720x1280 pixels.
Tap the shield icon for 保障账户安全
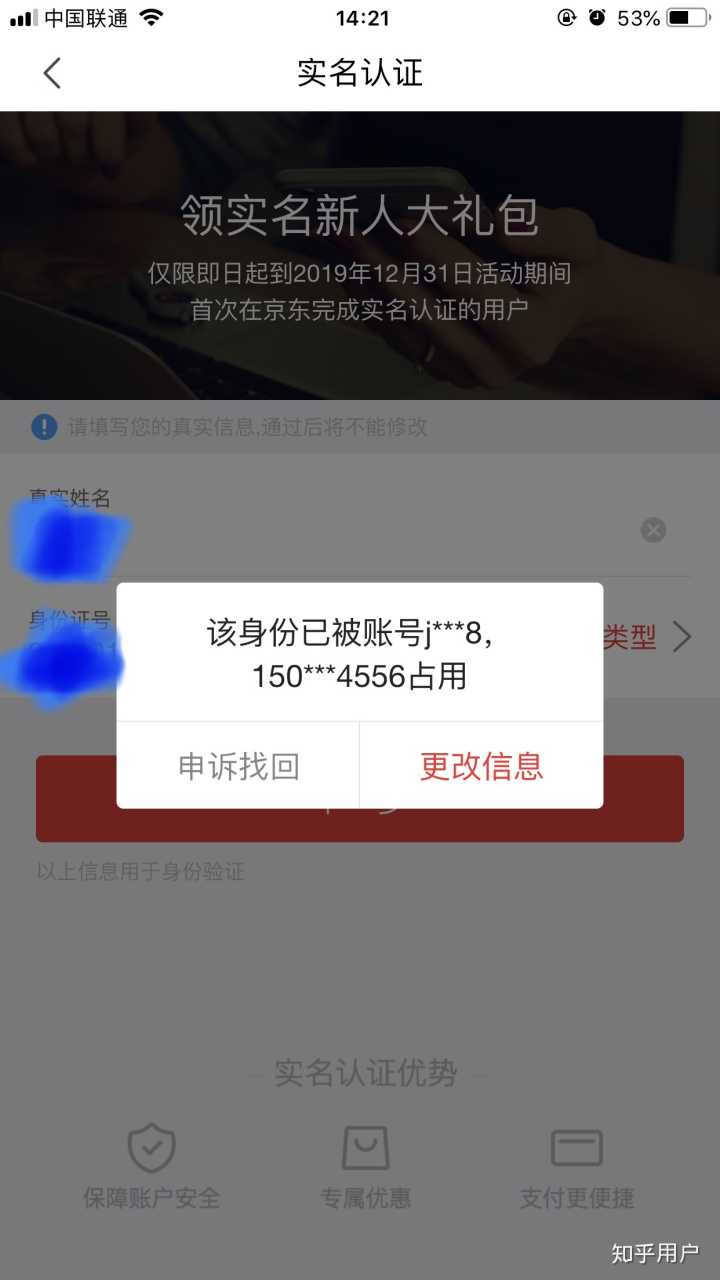coord(151,1147)
